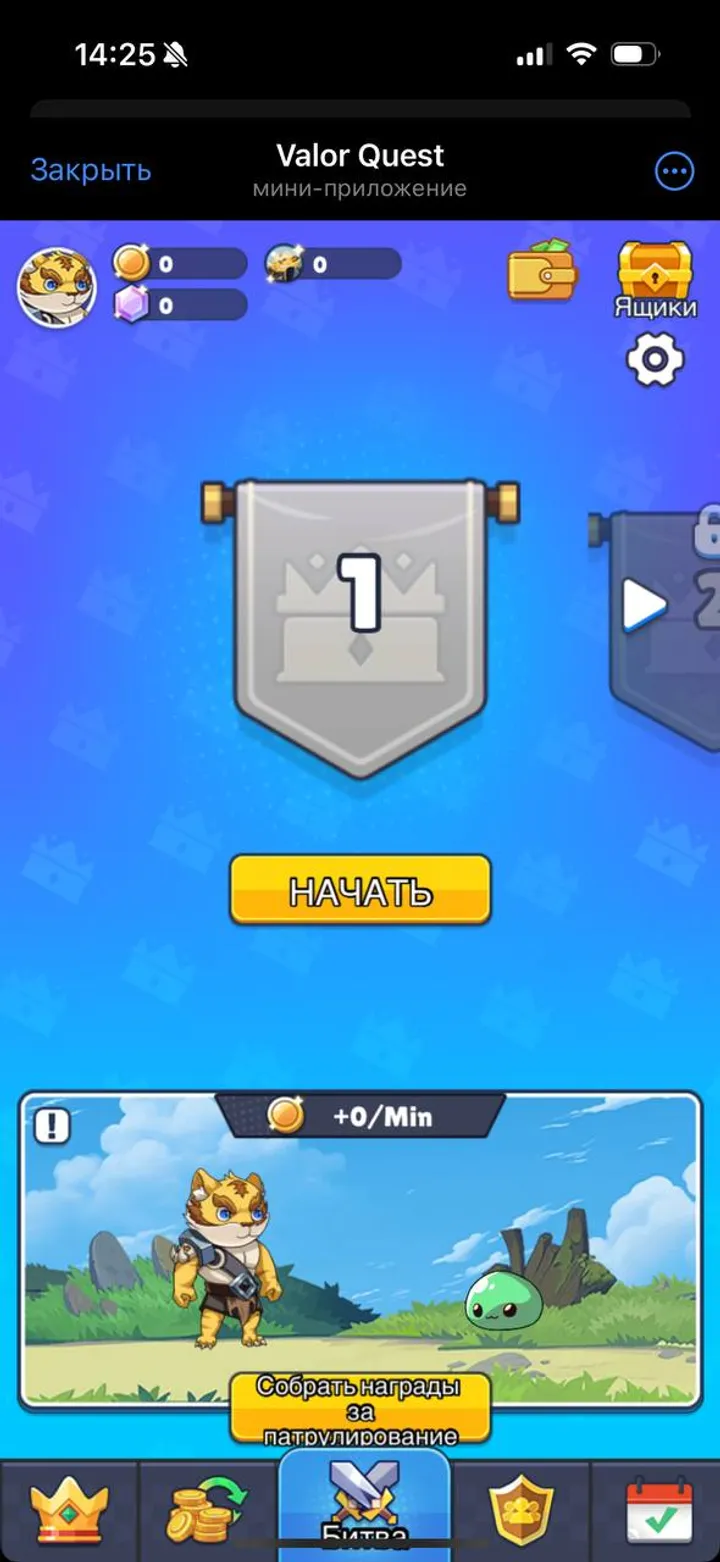Open the three-dot overflow menu
This screenshot has width=720, height=1562.
(673, 172)
